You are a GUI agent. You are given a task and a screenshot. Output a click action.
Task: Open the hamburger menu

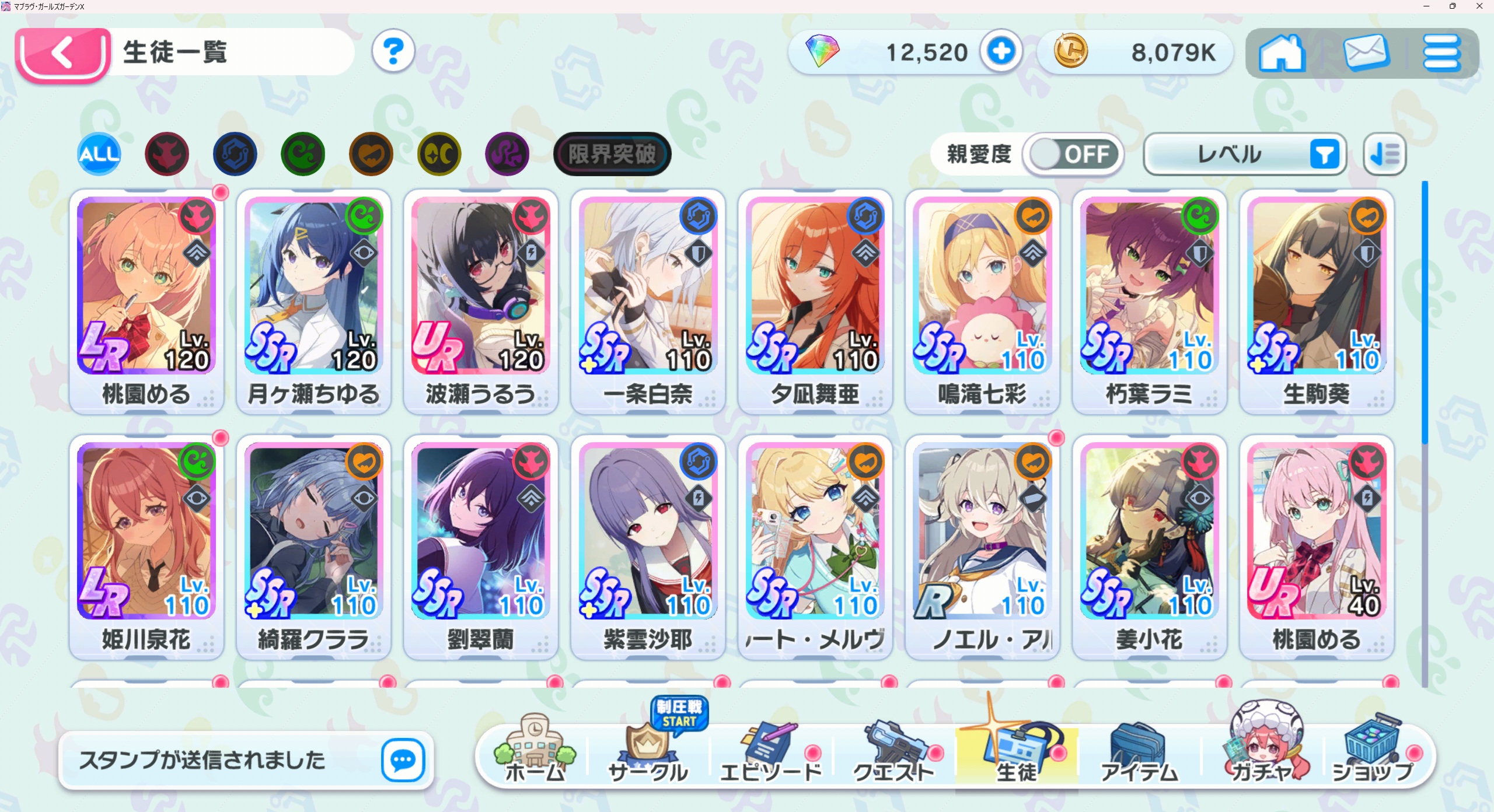click(1441, 53)
